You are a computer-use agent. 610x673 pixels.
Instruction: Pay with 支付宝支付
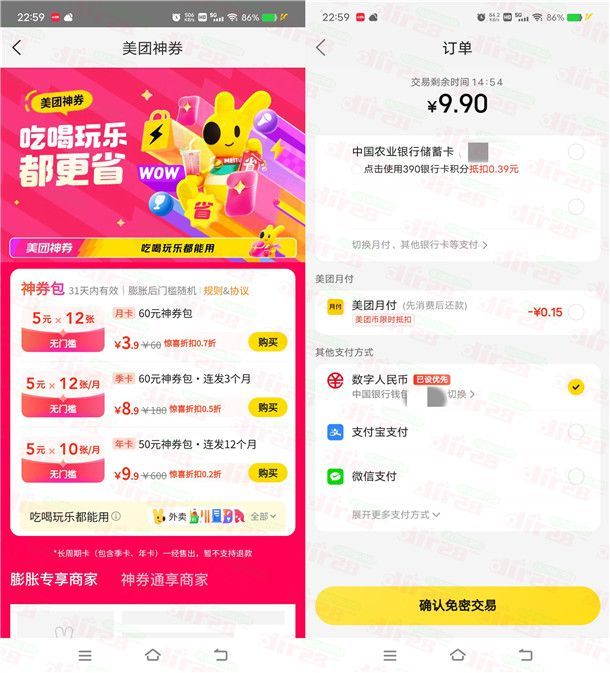(x=575, y=432)
